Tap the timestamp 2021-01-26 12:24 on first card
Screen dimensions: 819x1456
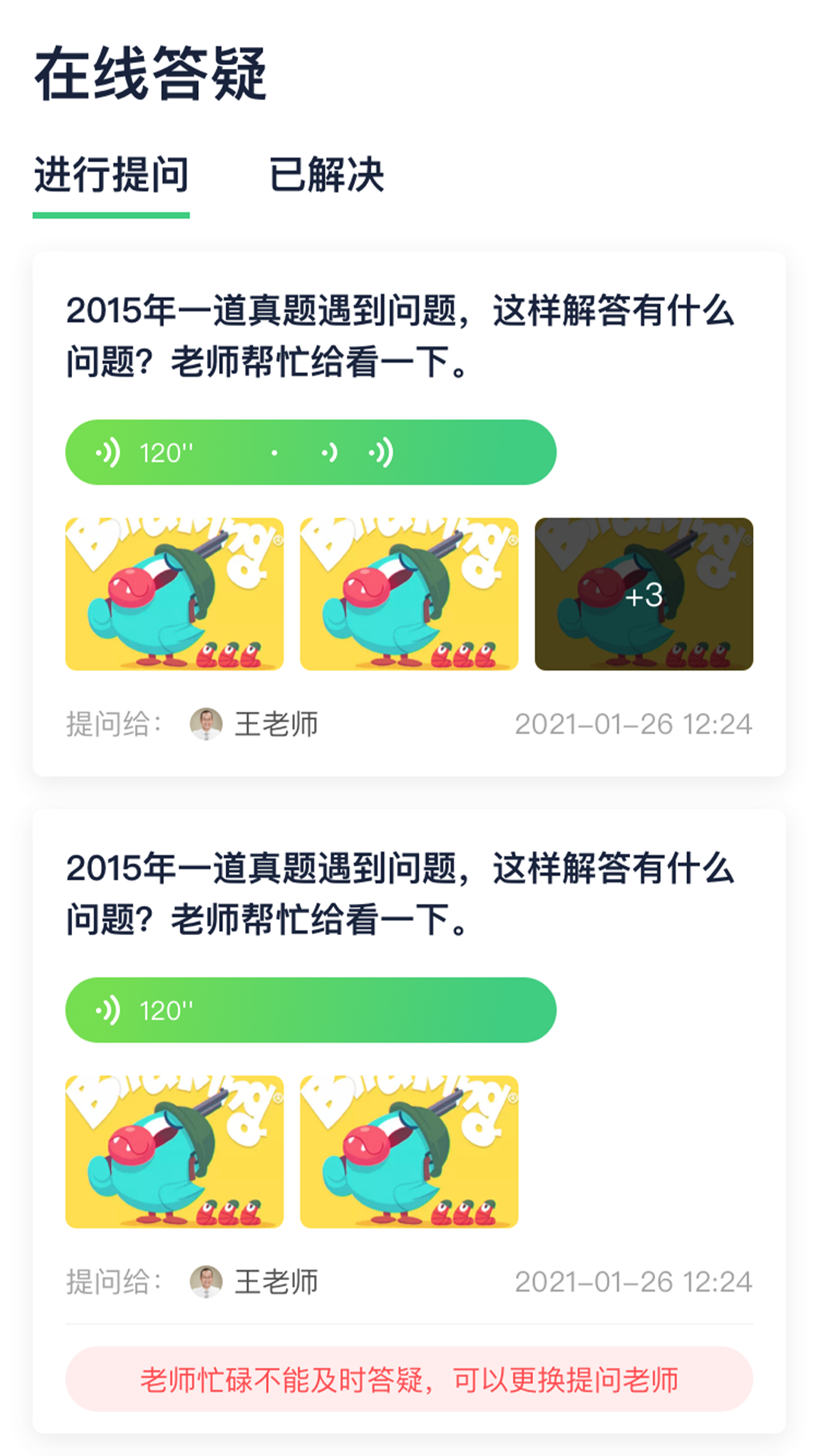coord(635,726)
